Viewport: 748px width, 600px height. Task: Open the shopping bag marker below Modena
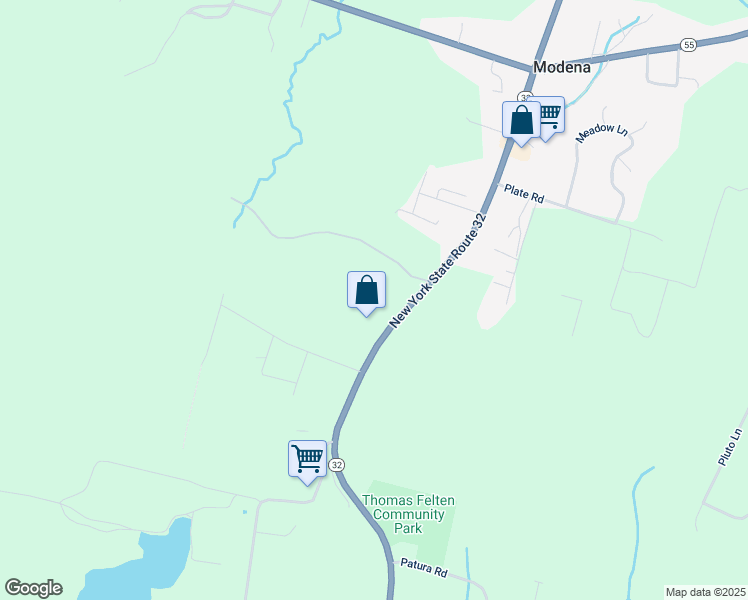pyautogui.click(x=521, y=121)
